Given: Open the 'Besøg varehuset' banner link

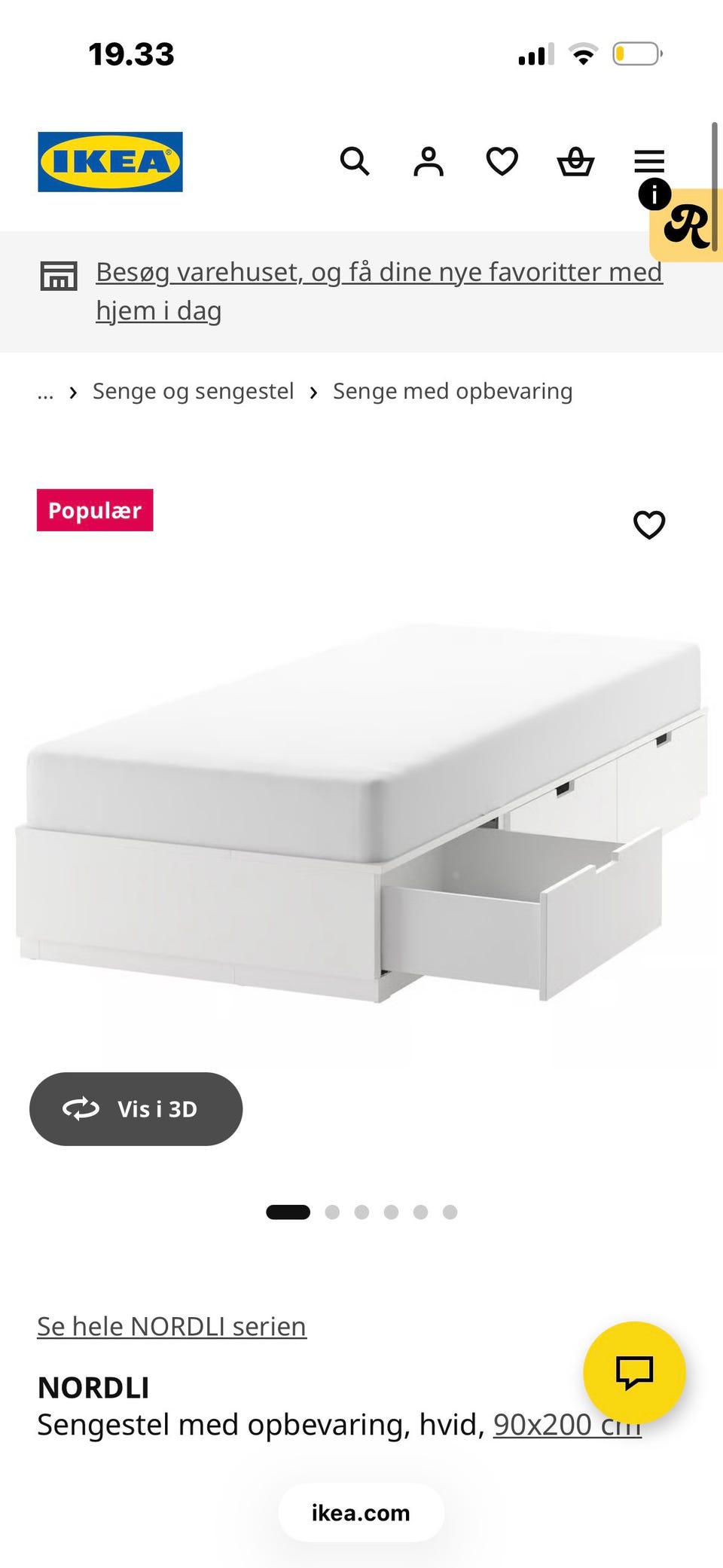Looking at the screenshot, I should point(379,291).
